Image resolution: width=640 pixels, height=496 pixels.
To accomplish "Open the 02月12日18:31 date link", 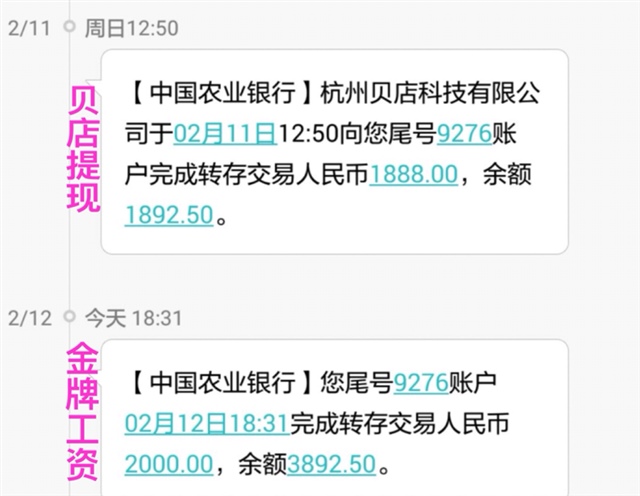I will pyautogui.click(x=207, y=423).
